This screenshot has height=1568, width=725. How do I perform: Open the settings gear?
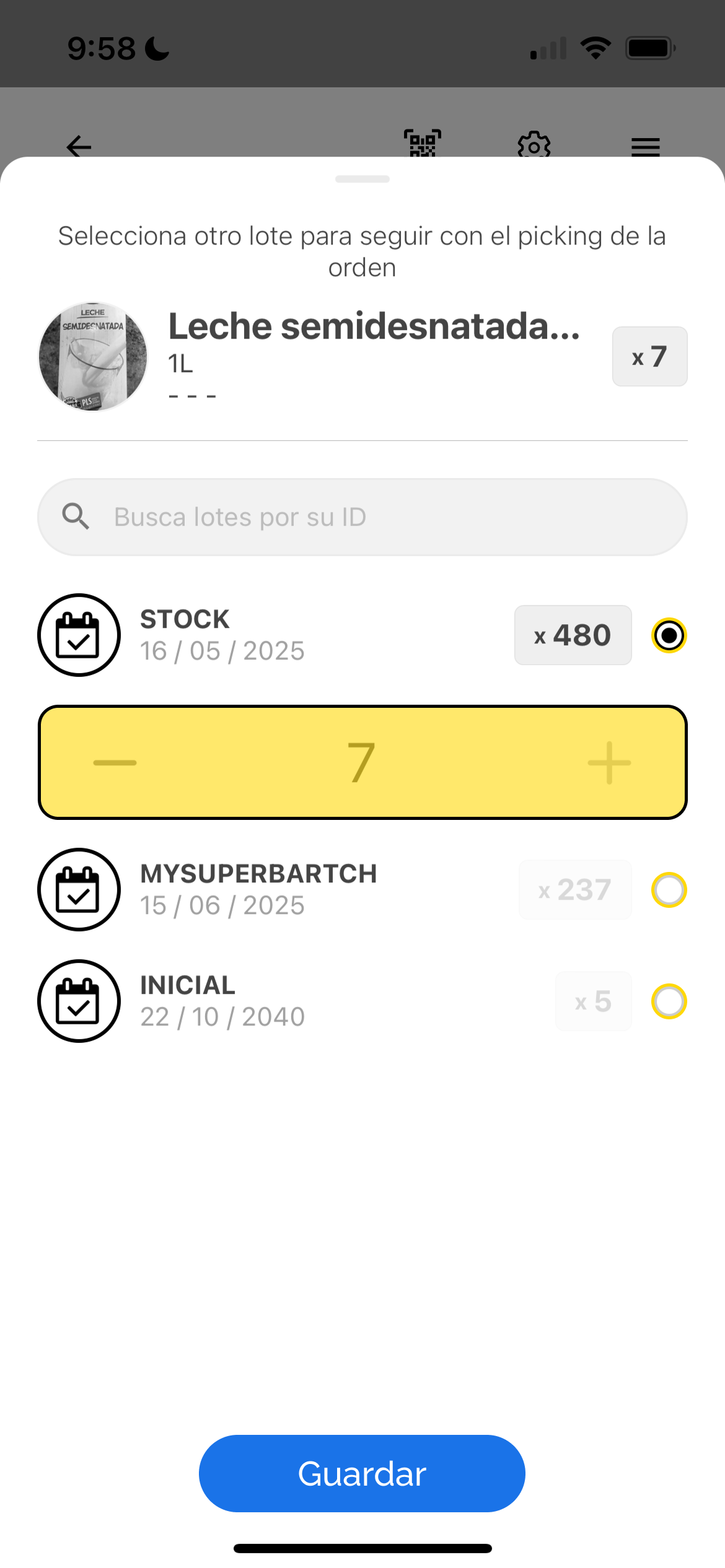pos(534,145)
